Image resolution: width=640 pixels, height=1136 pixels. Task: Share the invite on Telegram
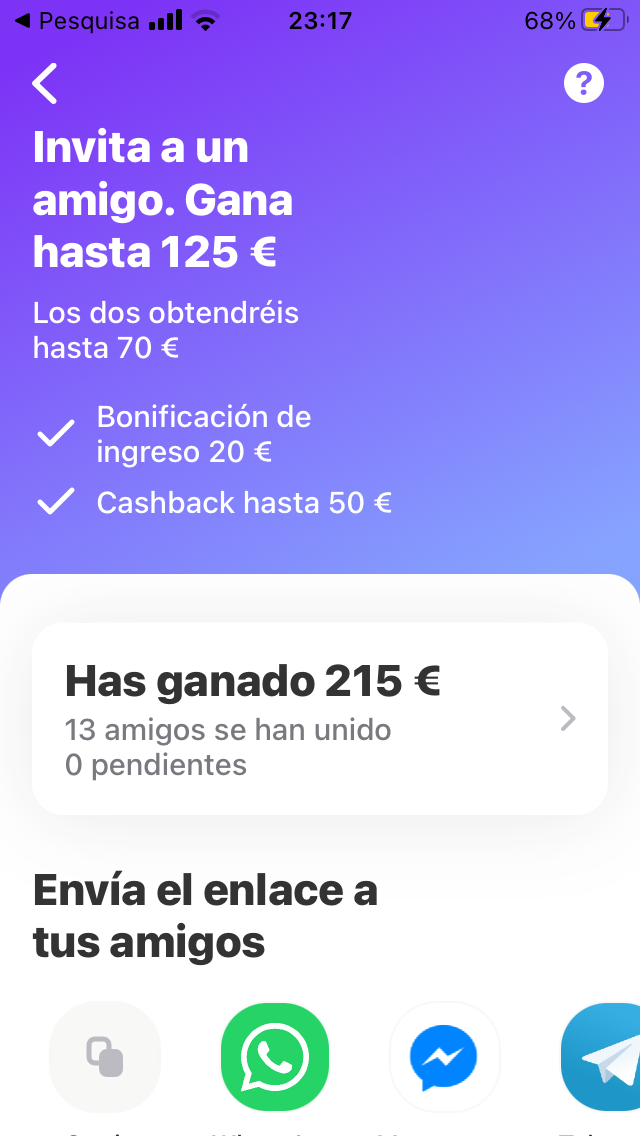[x=603, y=1056]
